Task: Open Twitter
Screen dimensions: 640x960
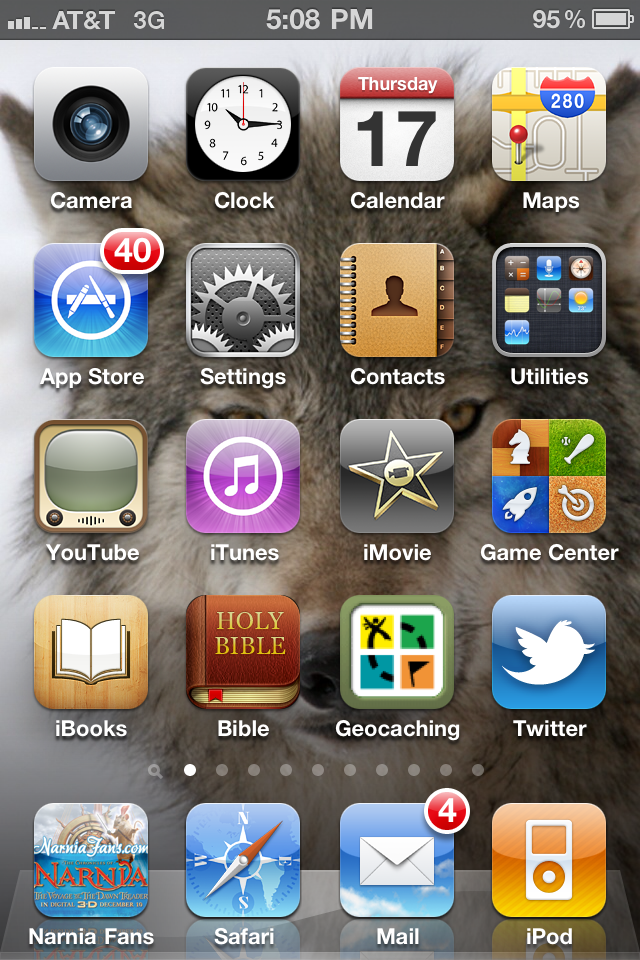Action: point(549,652)
